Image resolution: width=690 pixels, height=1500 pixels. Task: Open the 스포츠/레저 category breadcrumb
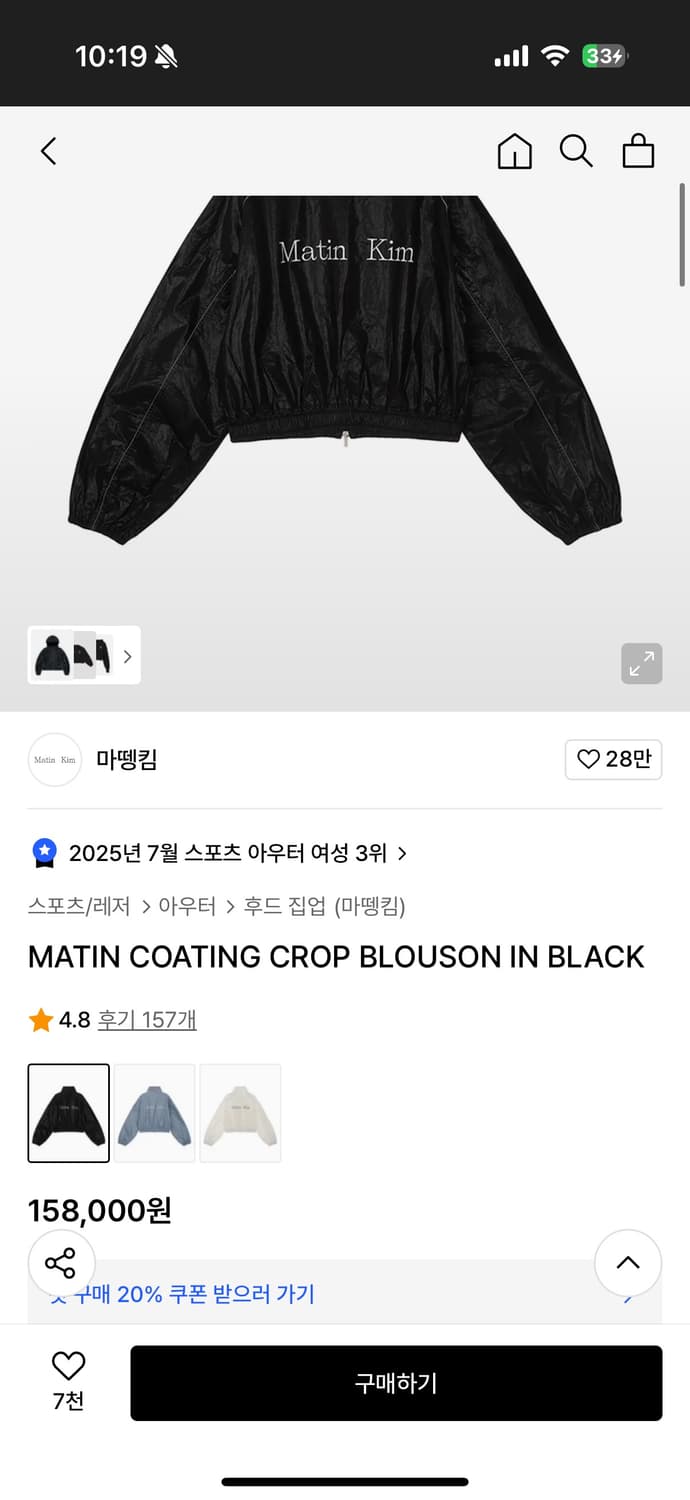click(79, 906)
